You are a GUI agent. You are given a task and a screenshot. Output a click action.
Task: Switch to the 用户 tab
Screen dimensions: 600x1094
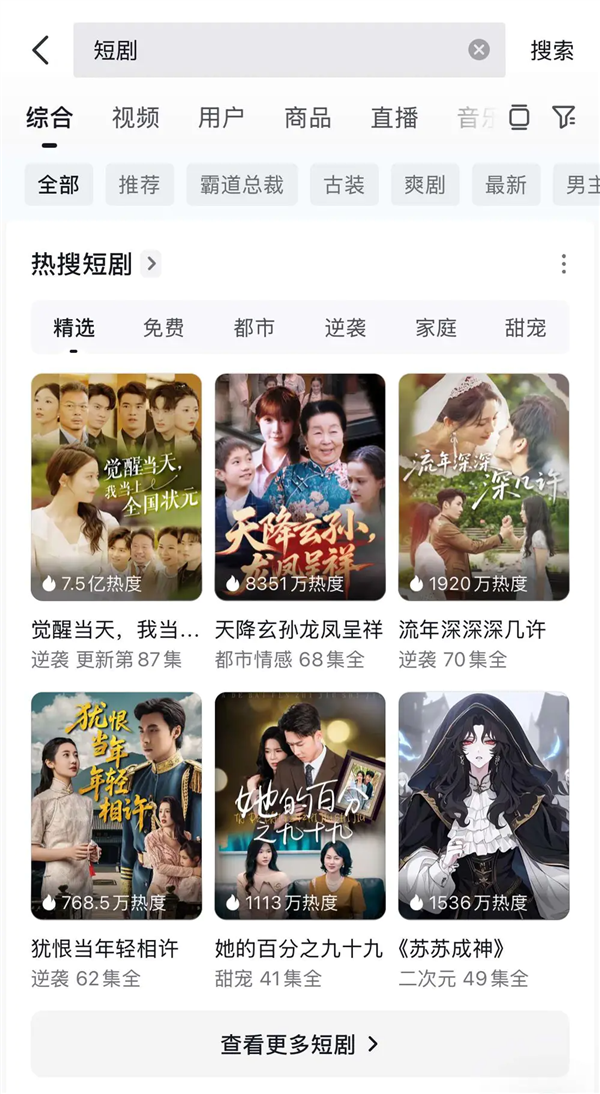[x=221, y=118]
